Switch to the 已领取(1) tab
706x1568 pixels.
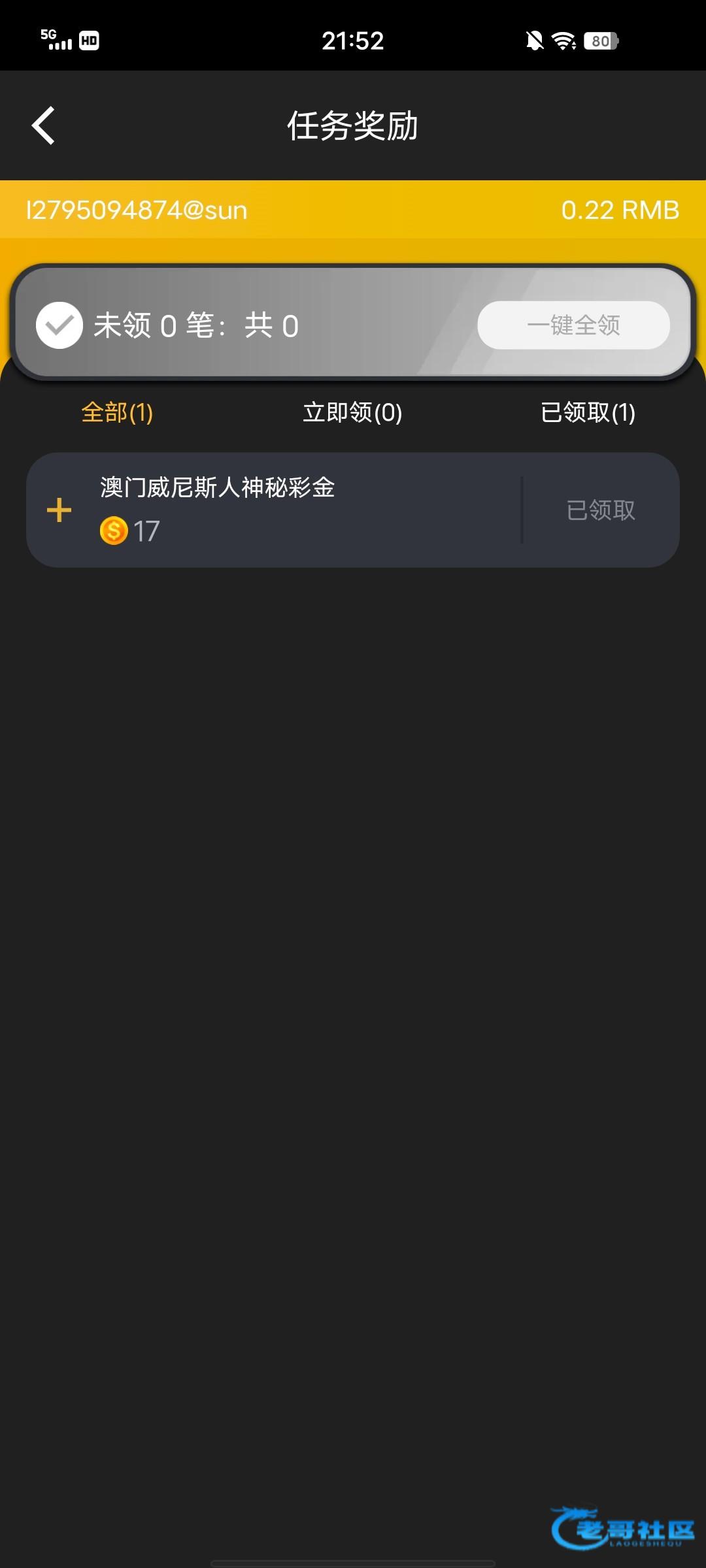(x=588, y=412)
